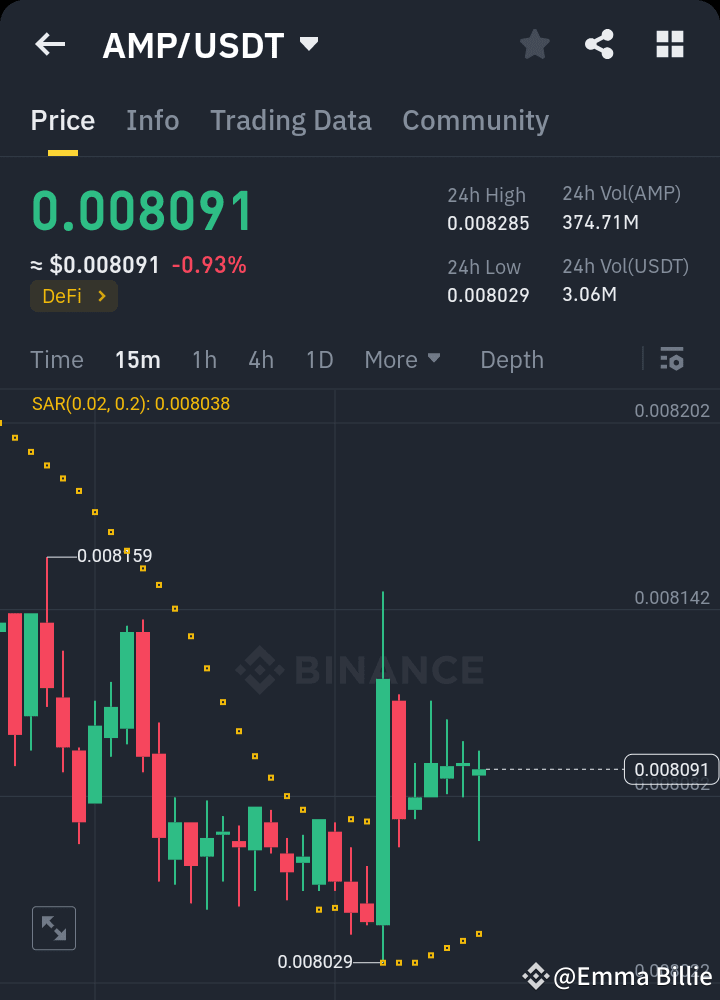Image resolution: width=720 pixels, height=1000 pixels.
Task: Open the grid apps icon top right
Action: point(669,44)
